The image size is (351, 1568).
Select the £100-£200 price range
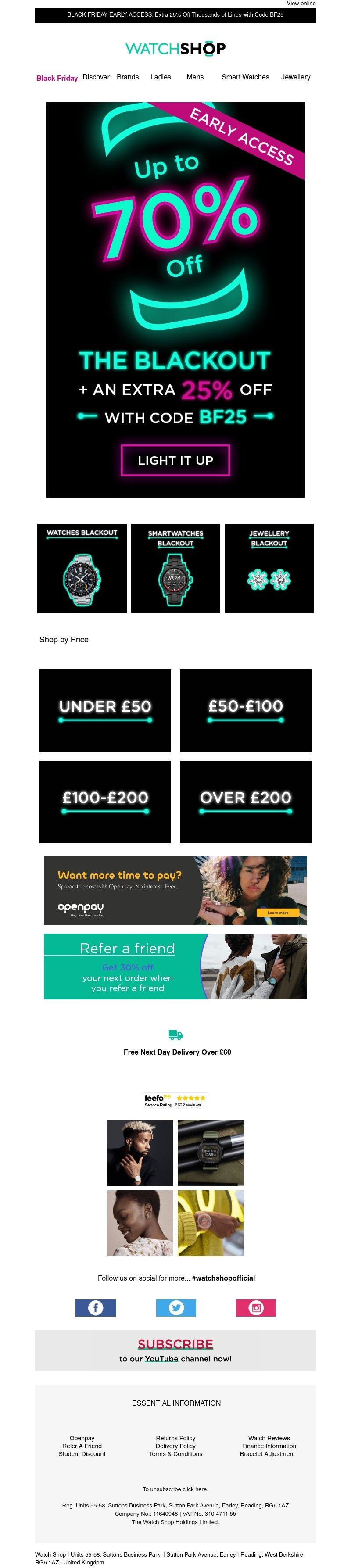click(x=105, y=802)
